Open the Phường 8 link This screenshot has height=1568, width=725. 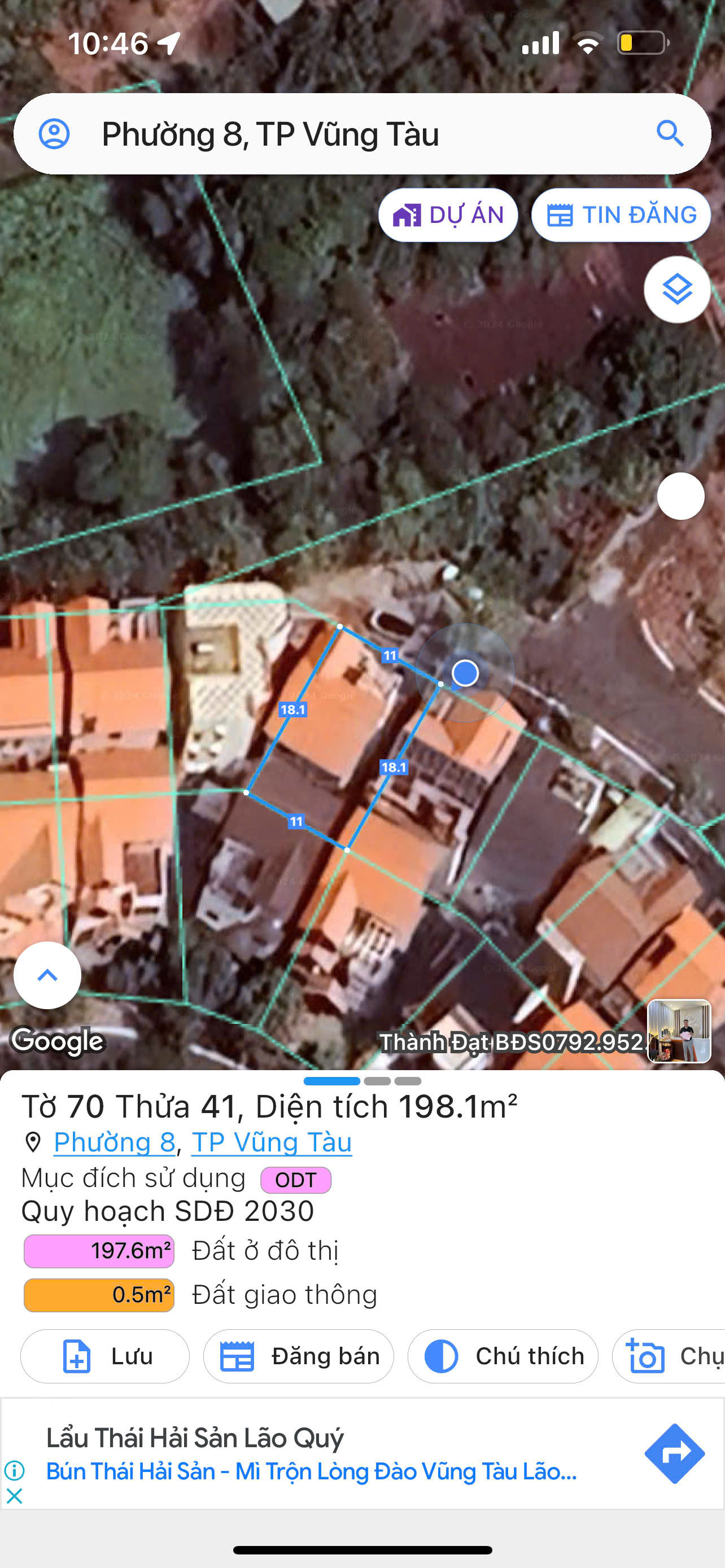pos(115,1142)
